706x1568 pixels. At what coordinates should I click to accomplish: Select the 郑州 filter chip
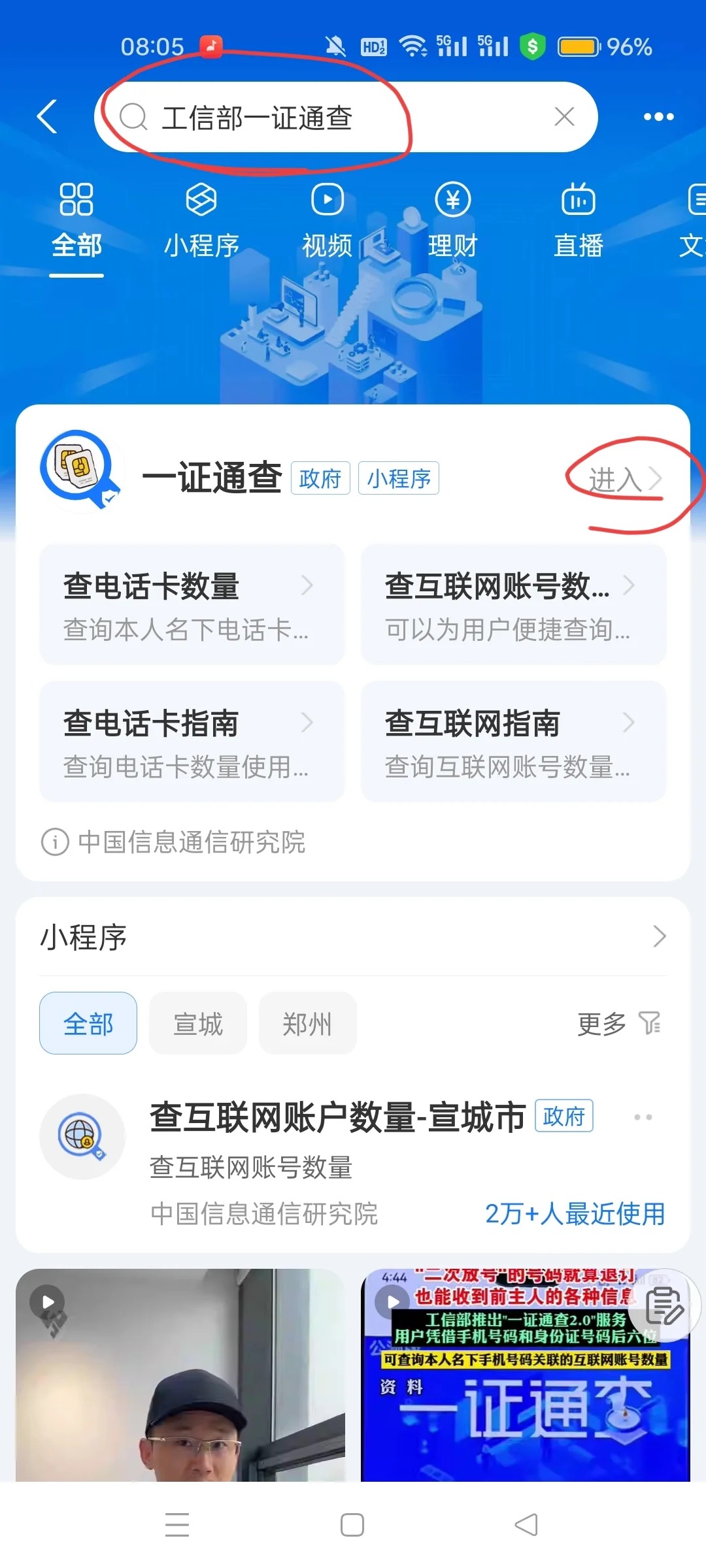(307, 1023)
